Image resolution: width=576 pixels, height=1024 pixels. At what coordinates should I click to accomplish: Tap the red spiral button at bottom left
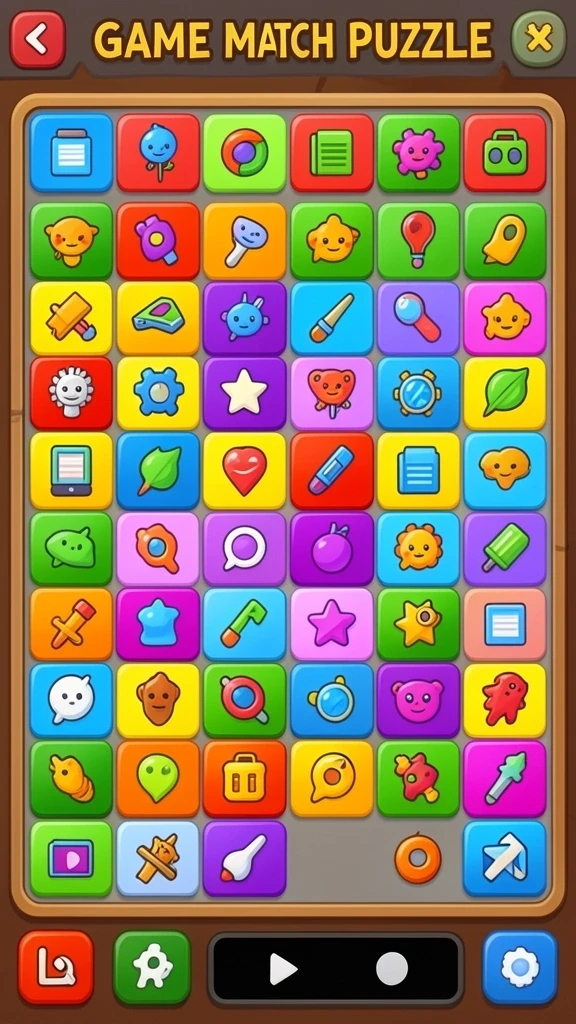[x=56, y=967]
